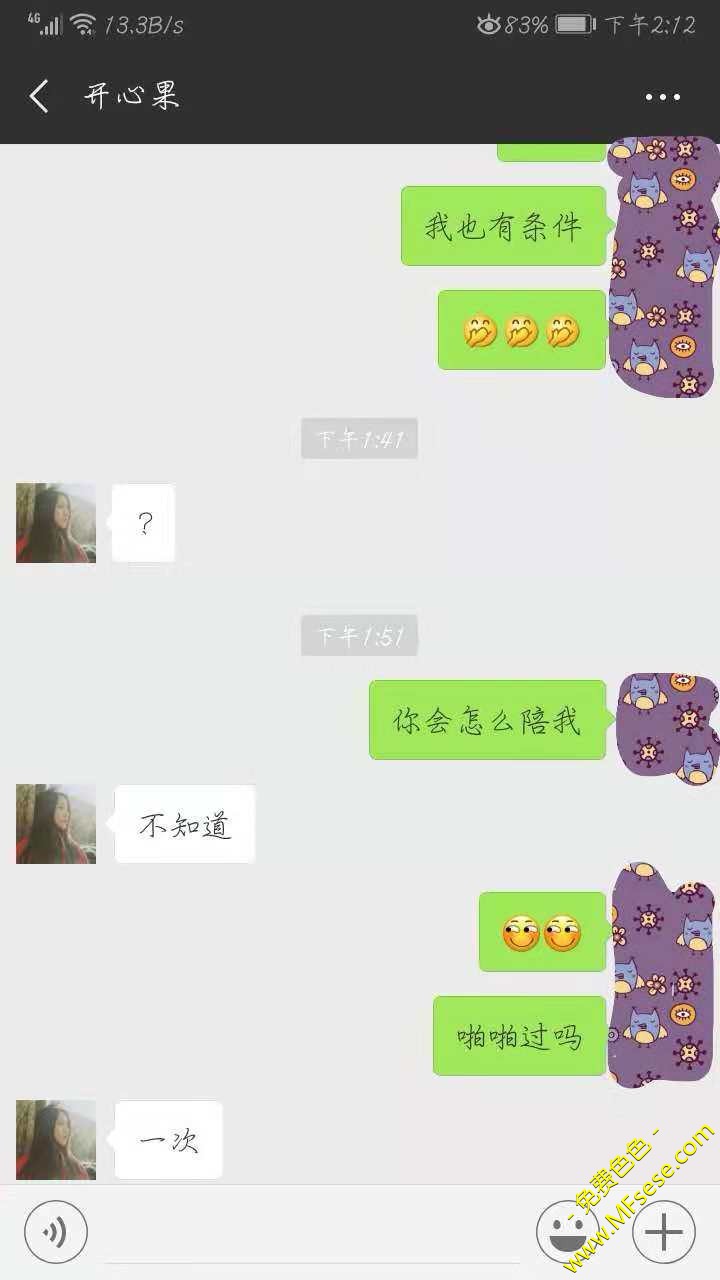The height and width of the screenshot is (1280, 720).
Task: Open the plus attachments menu
Action: (664, 1232)
